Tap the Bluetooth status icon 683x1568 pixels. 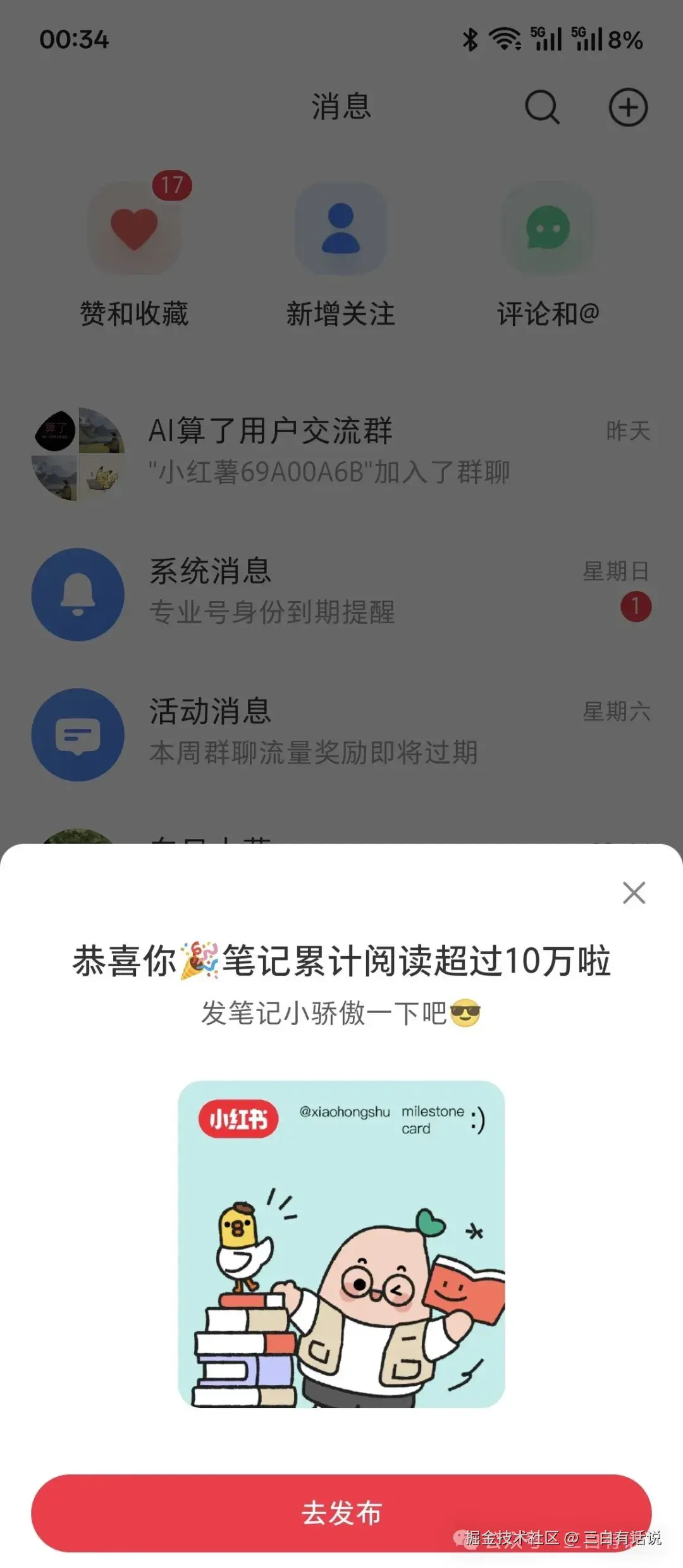469,39
